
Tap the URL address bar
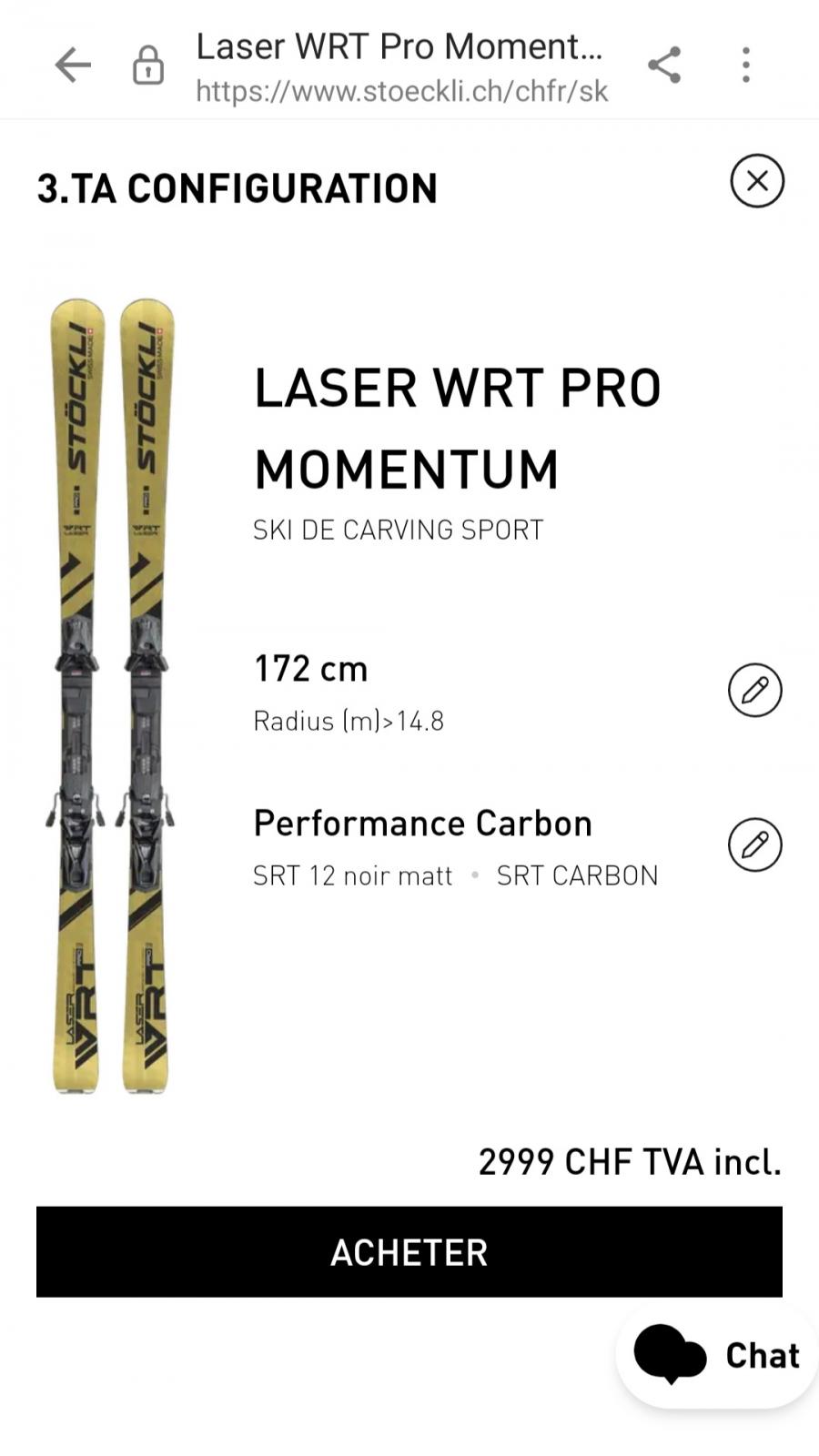(401, 66)
